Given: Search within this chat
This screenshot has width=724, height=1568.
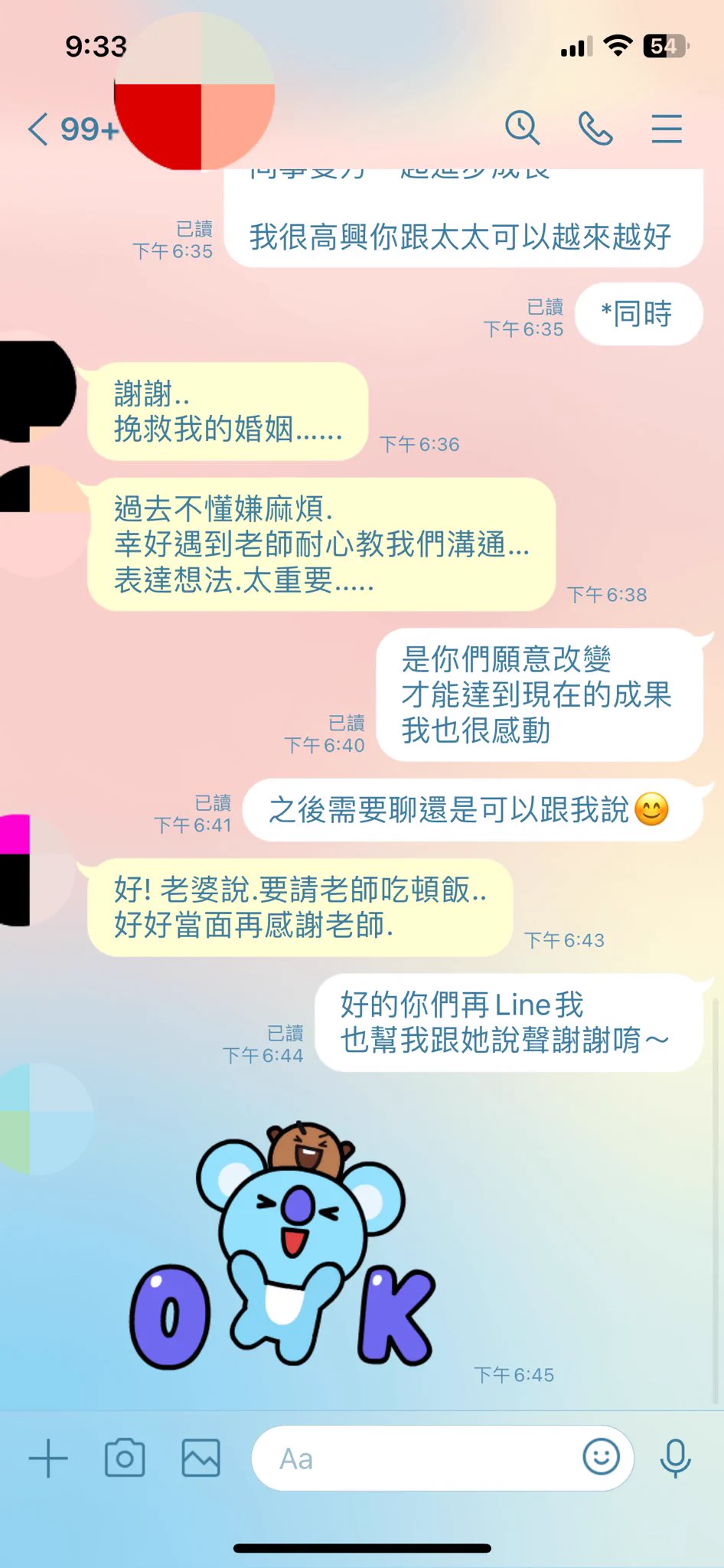Looking at the screenshot, I should [523, 128].
